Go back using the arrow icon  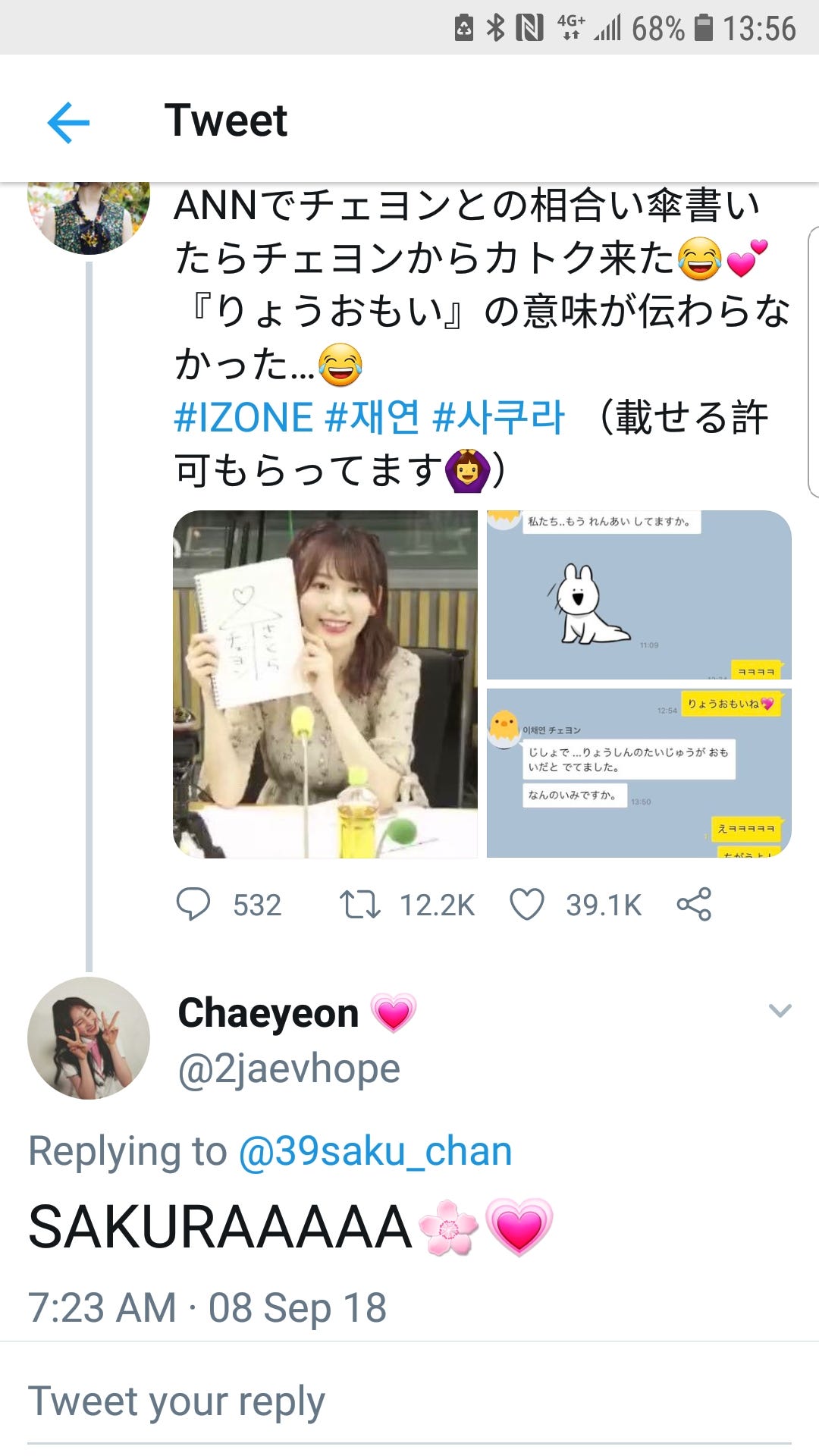(x=68, y=121)
